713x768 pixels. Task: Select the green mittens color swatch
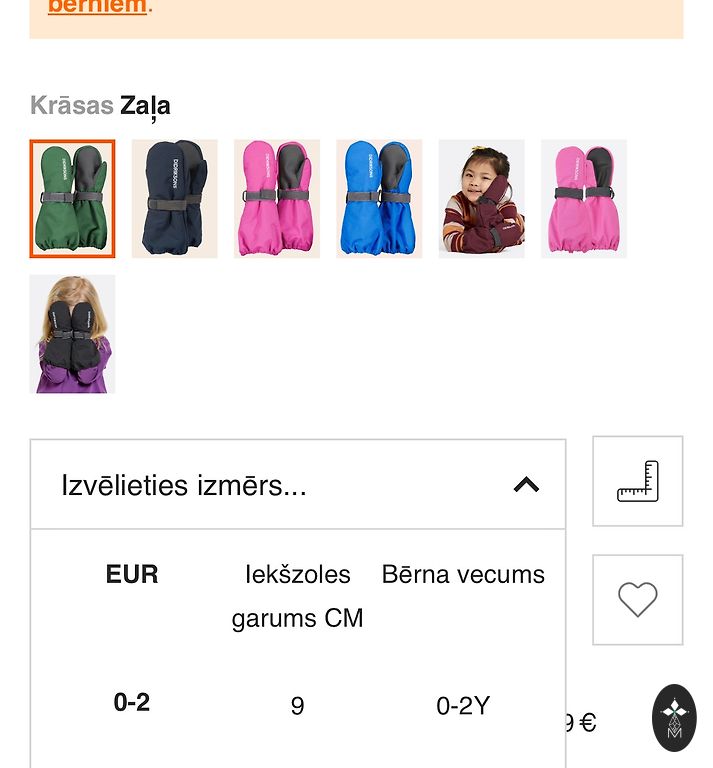pyautogui.click(x=72, y=199)
